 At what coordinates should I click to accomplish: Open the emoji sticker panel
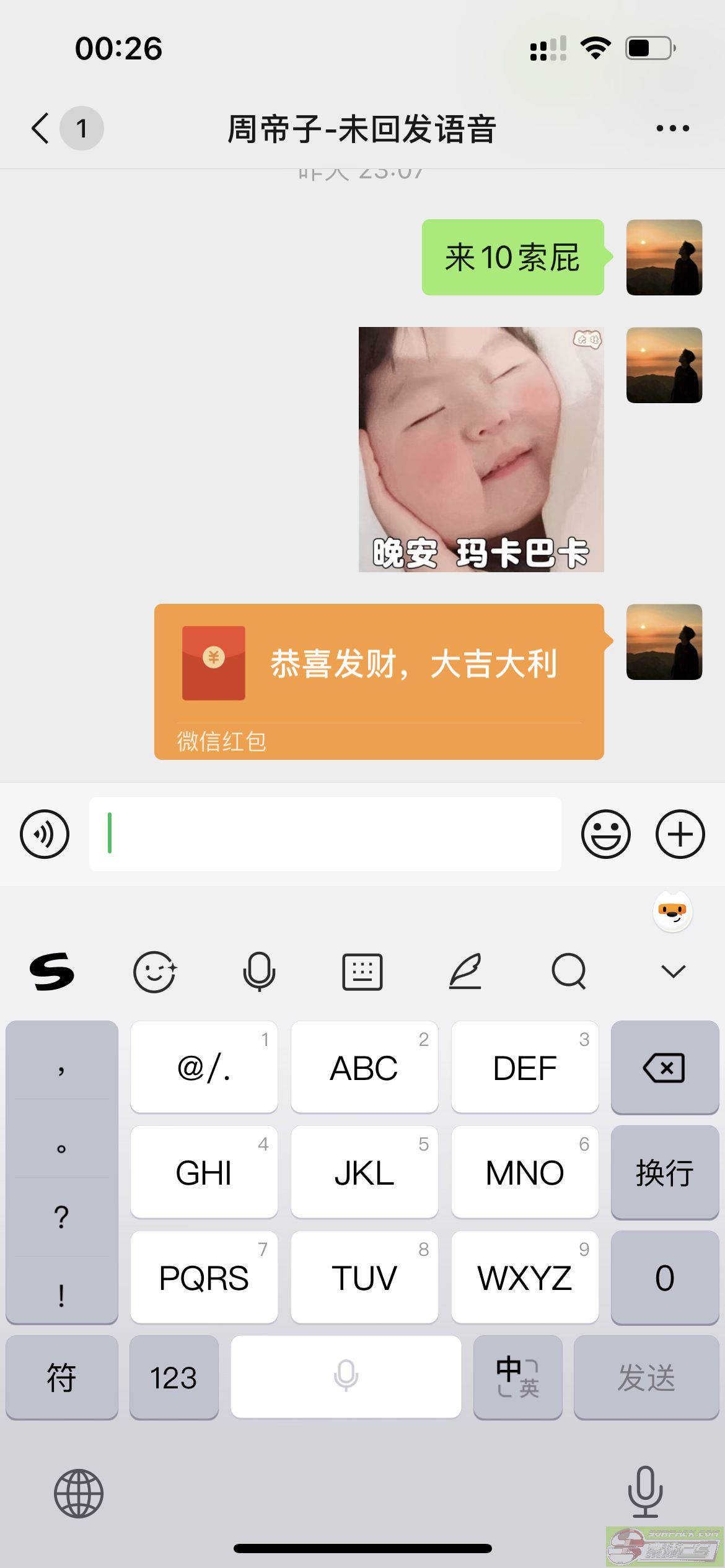(605, 834)
